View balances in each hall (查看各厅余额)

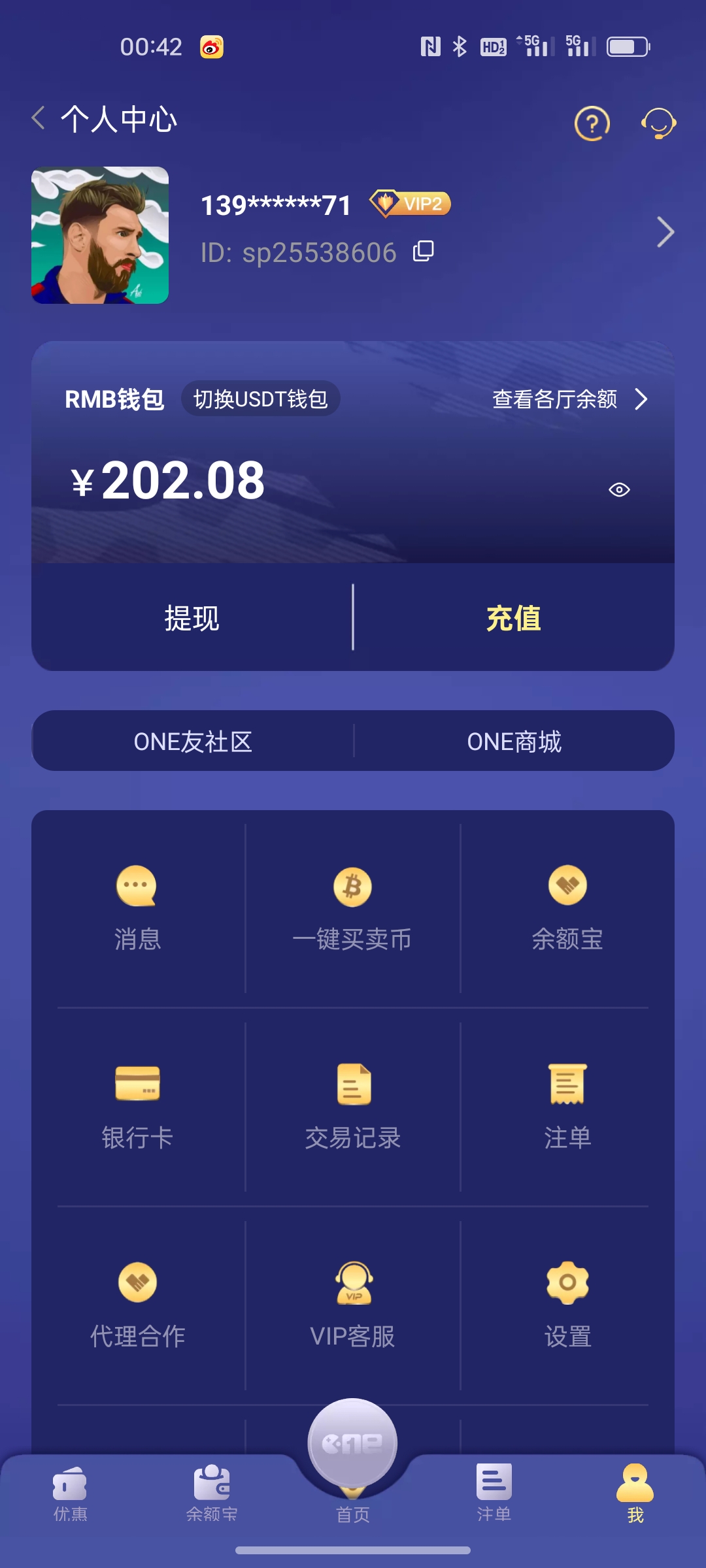569,399
